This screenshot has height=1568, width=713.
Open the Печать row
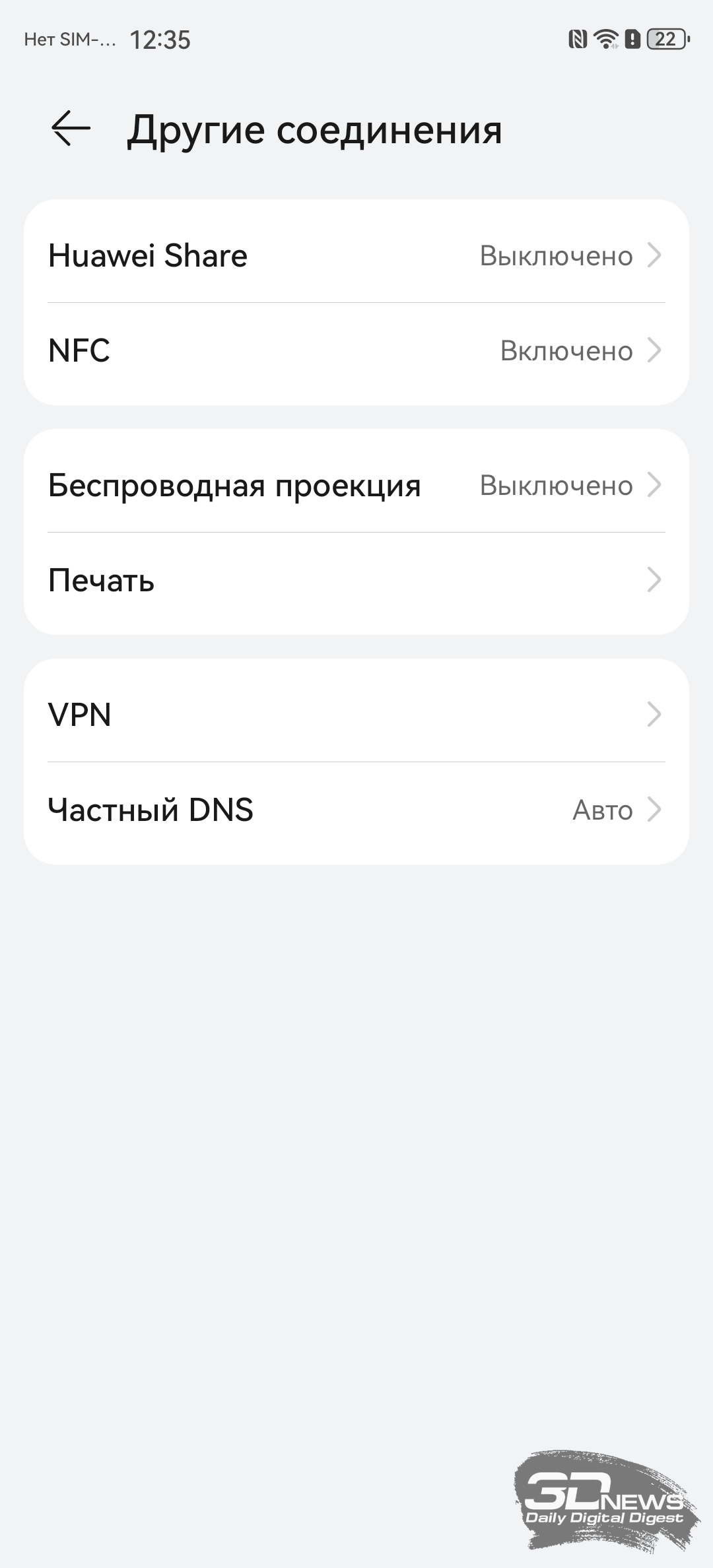356,580
